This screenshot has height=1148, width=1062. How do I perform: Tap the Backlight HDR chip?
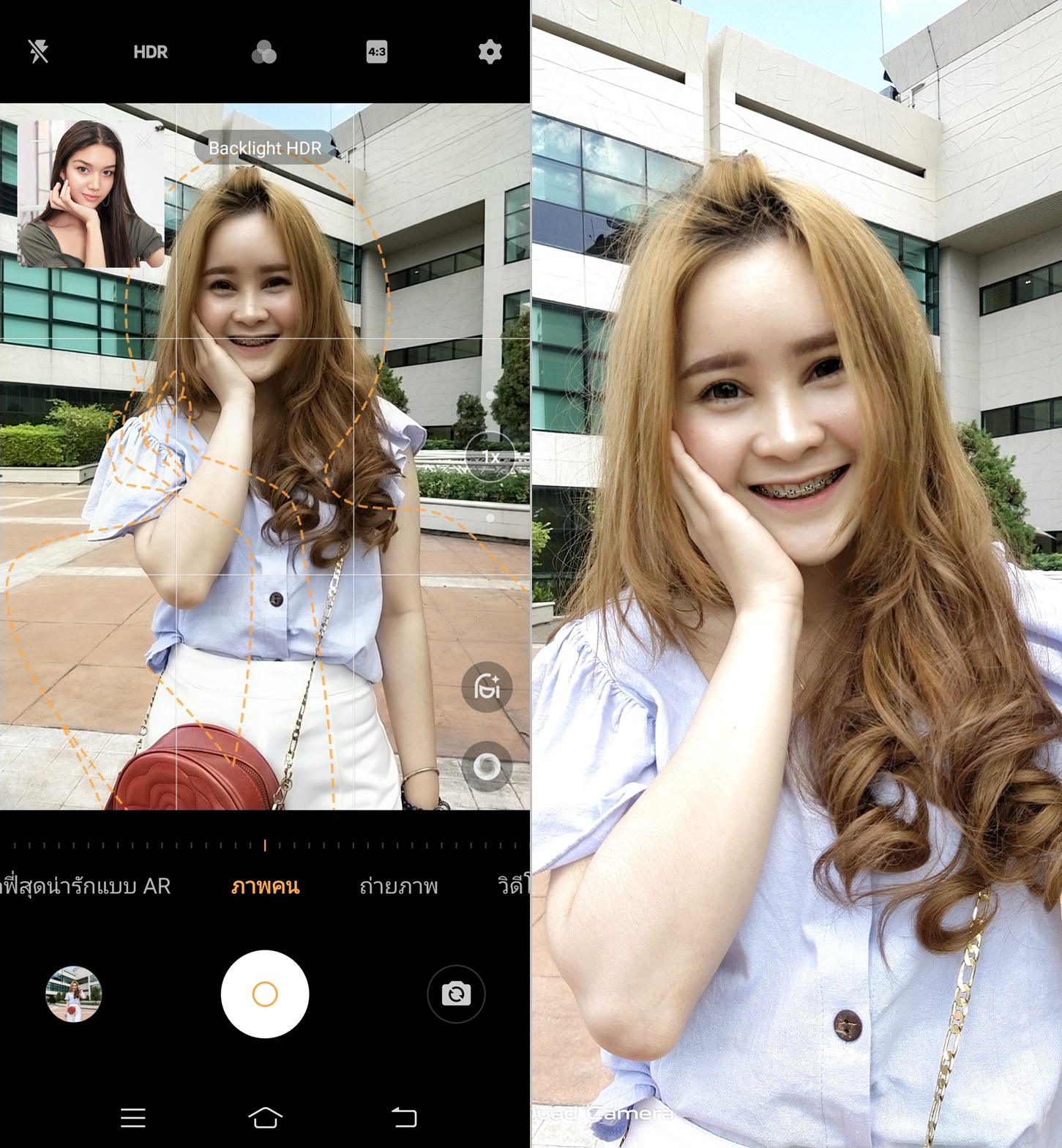[265, 148]
